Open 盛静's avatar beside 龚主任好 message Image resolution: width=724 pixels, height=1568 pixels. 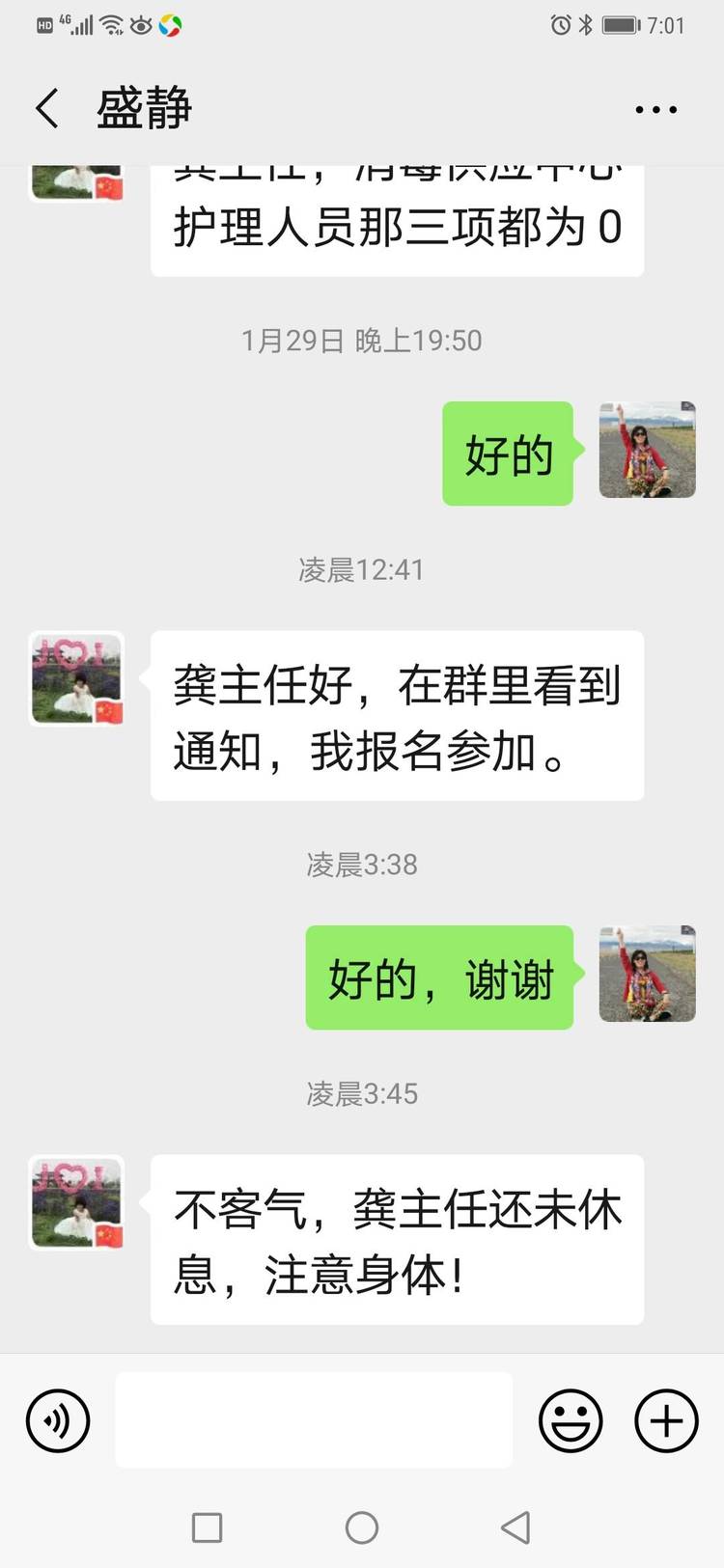click(77, 678)
